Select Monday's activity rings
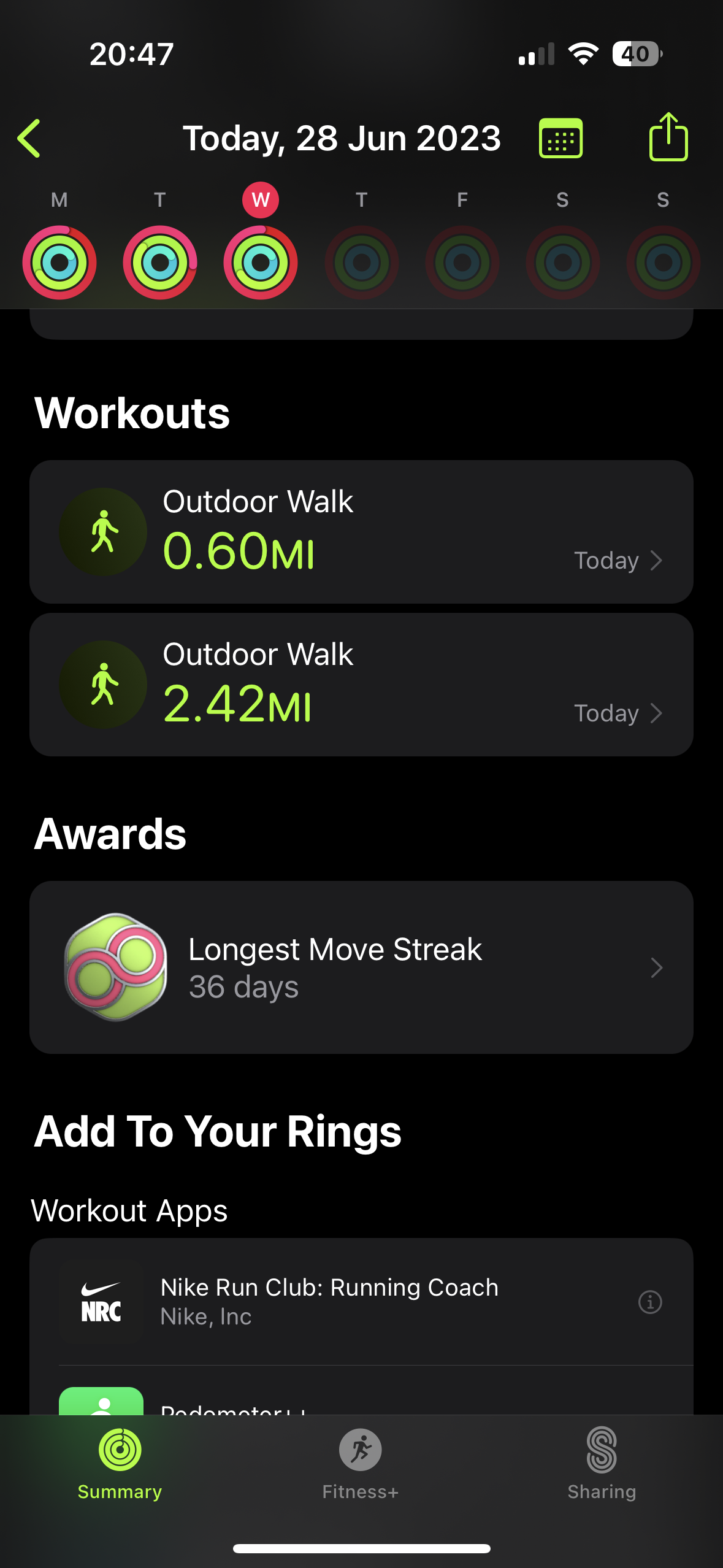 59,263
